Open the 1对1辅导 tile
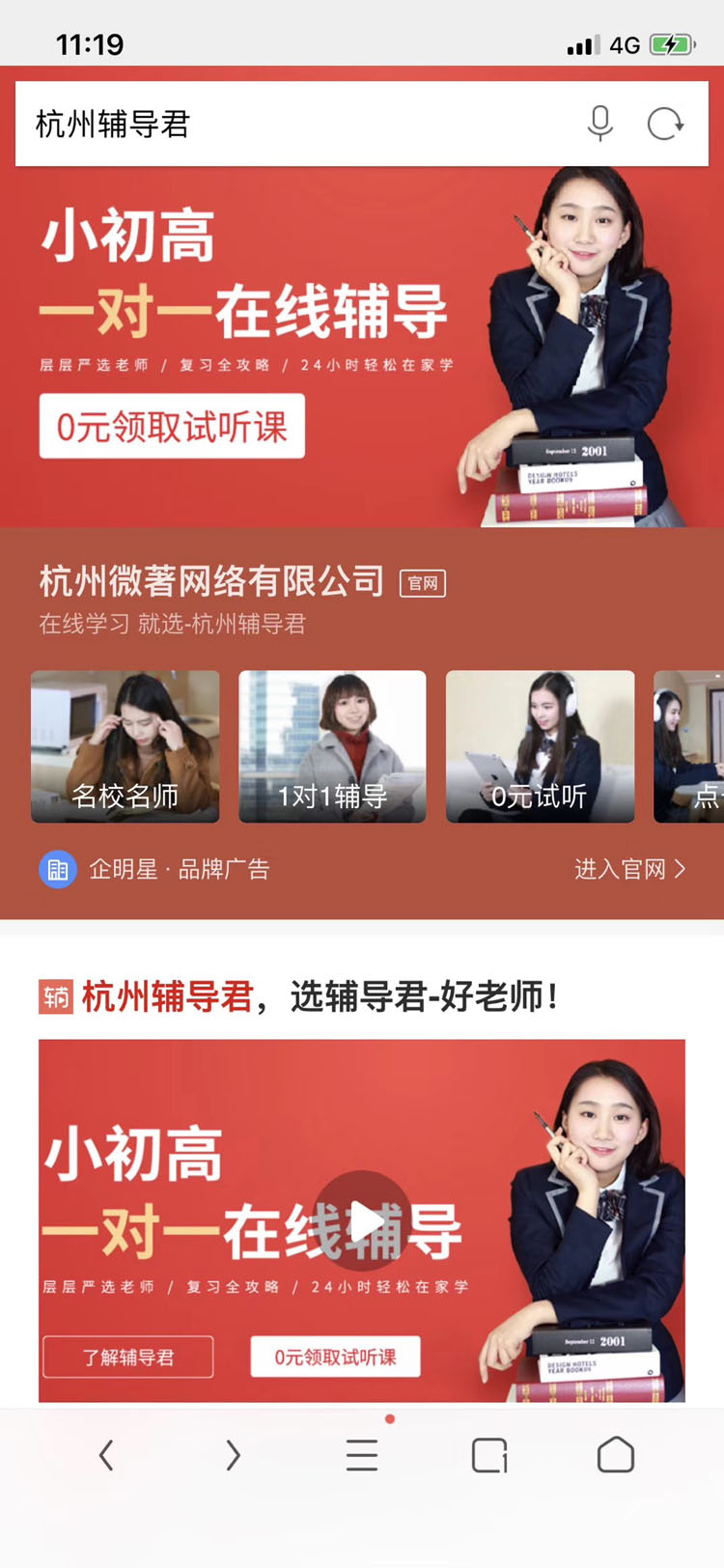Viewport: 724px width, 1568px height. point(332,746)
